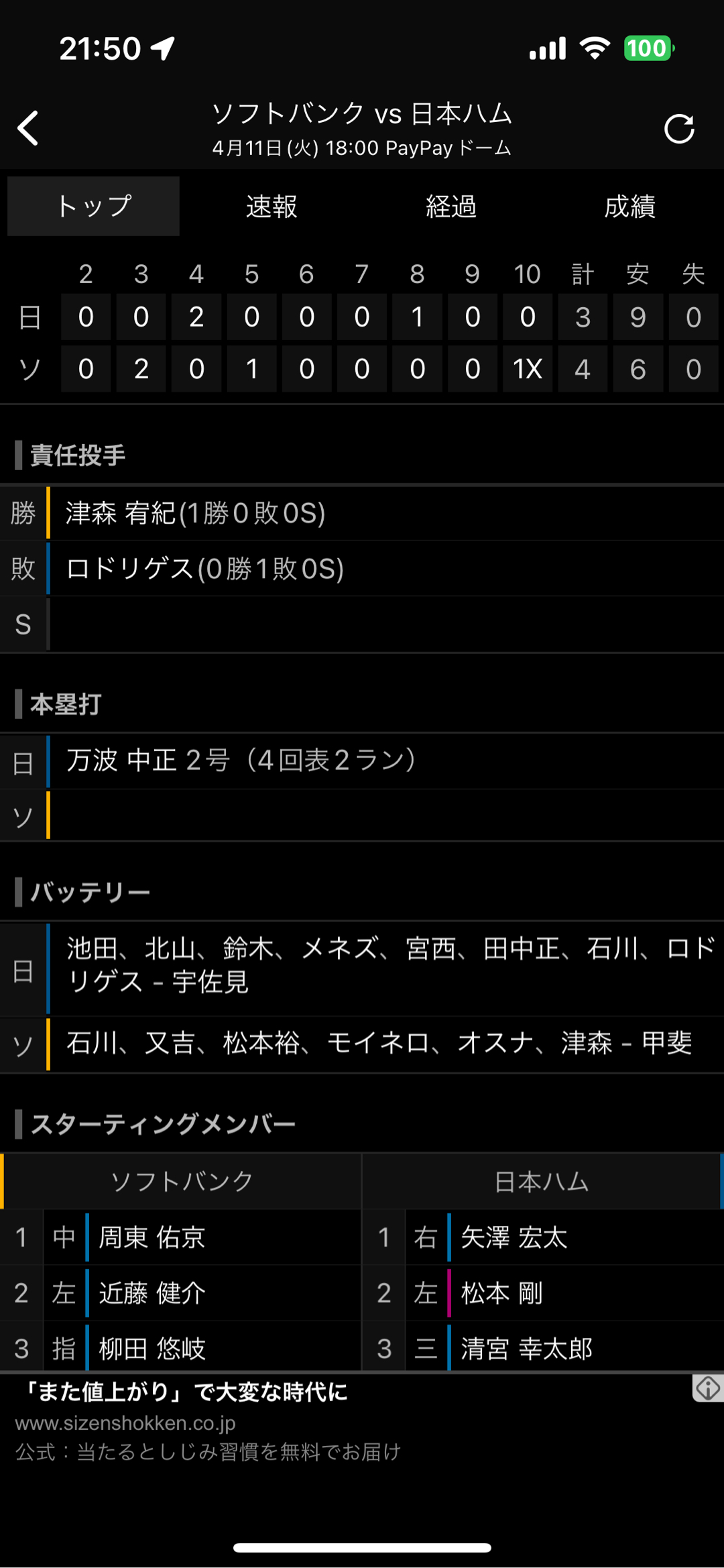Switch to the 速報 tab

pos(271,207)
